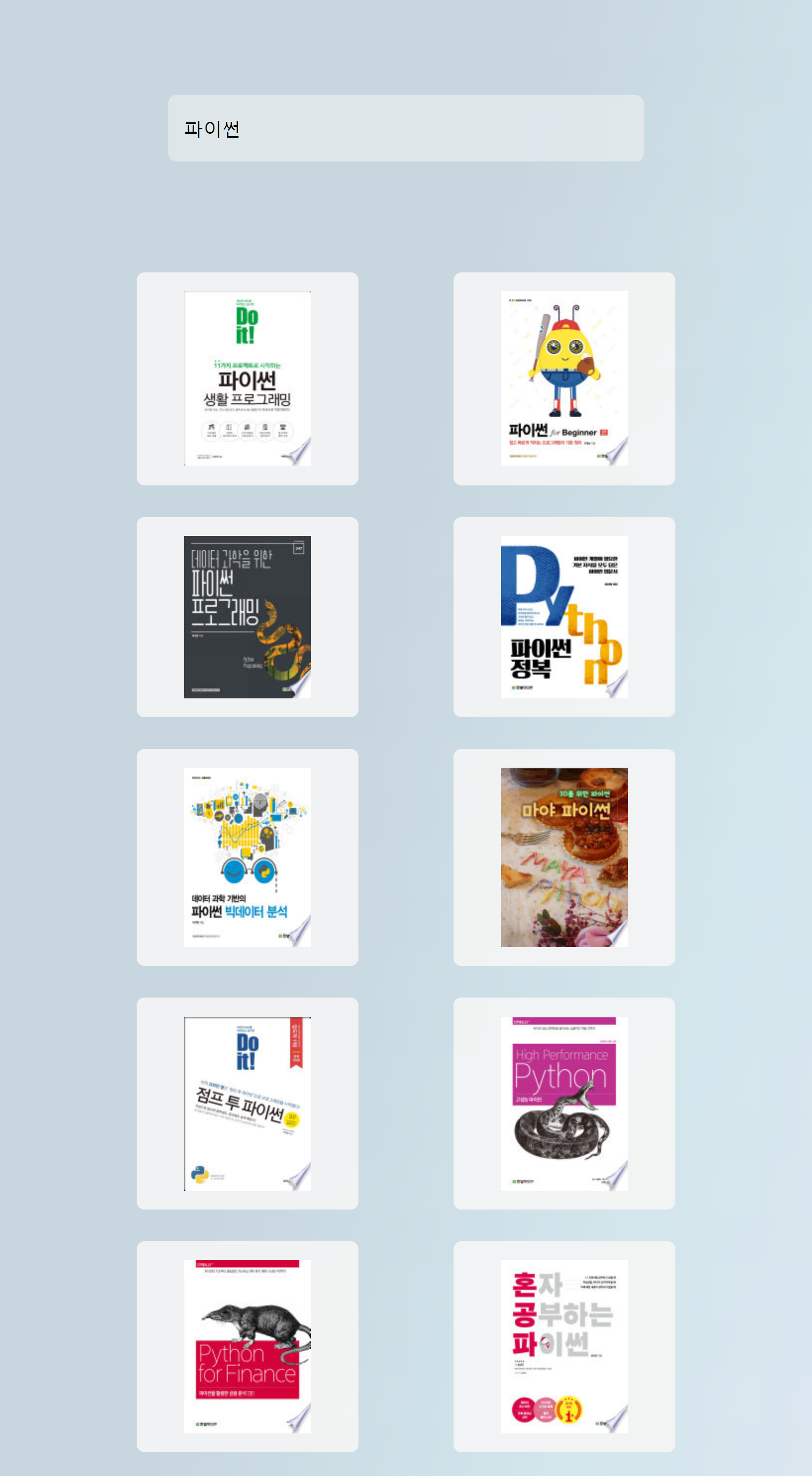Viewport: 812px width, 1476px height.
Task: View the Python for Finance book
Action: (x=248, y=1347)
